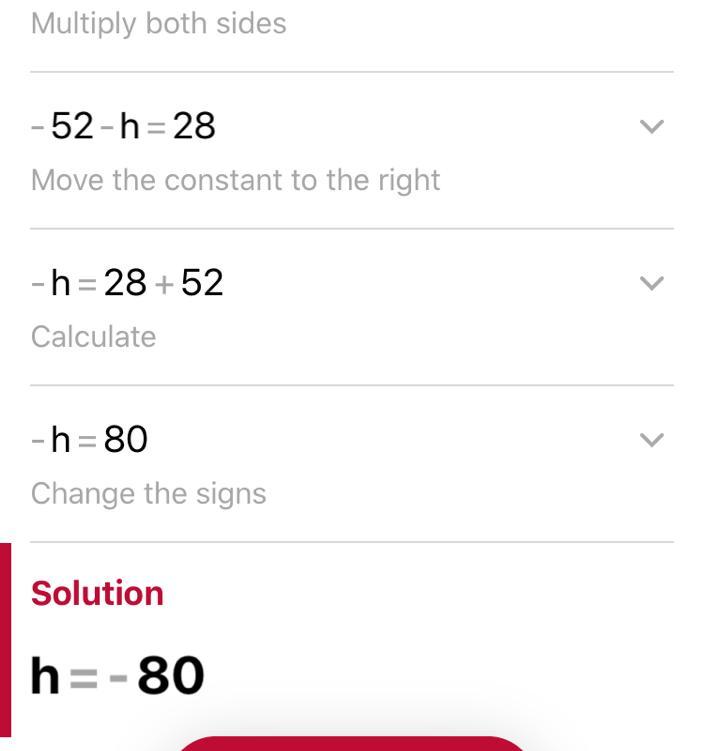Expand the -52-h=28 step
This screenshot has height=751, width=704.
pyautogui.click(x=651, y=127)
